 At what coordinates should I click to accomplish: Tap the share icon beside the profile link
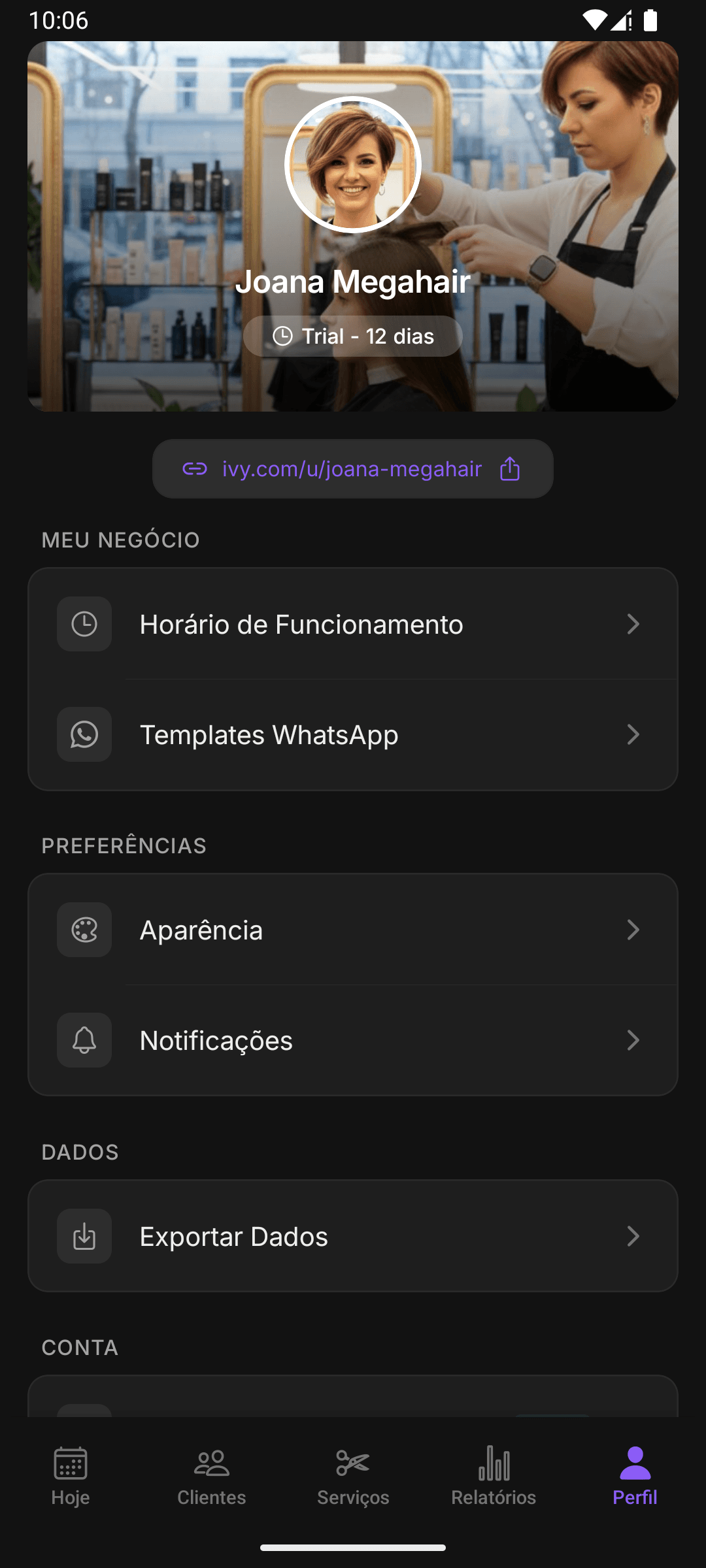tap(509, 468)
